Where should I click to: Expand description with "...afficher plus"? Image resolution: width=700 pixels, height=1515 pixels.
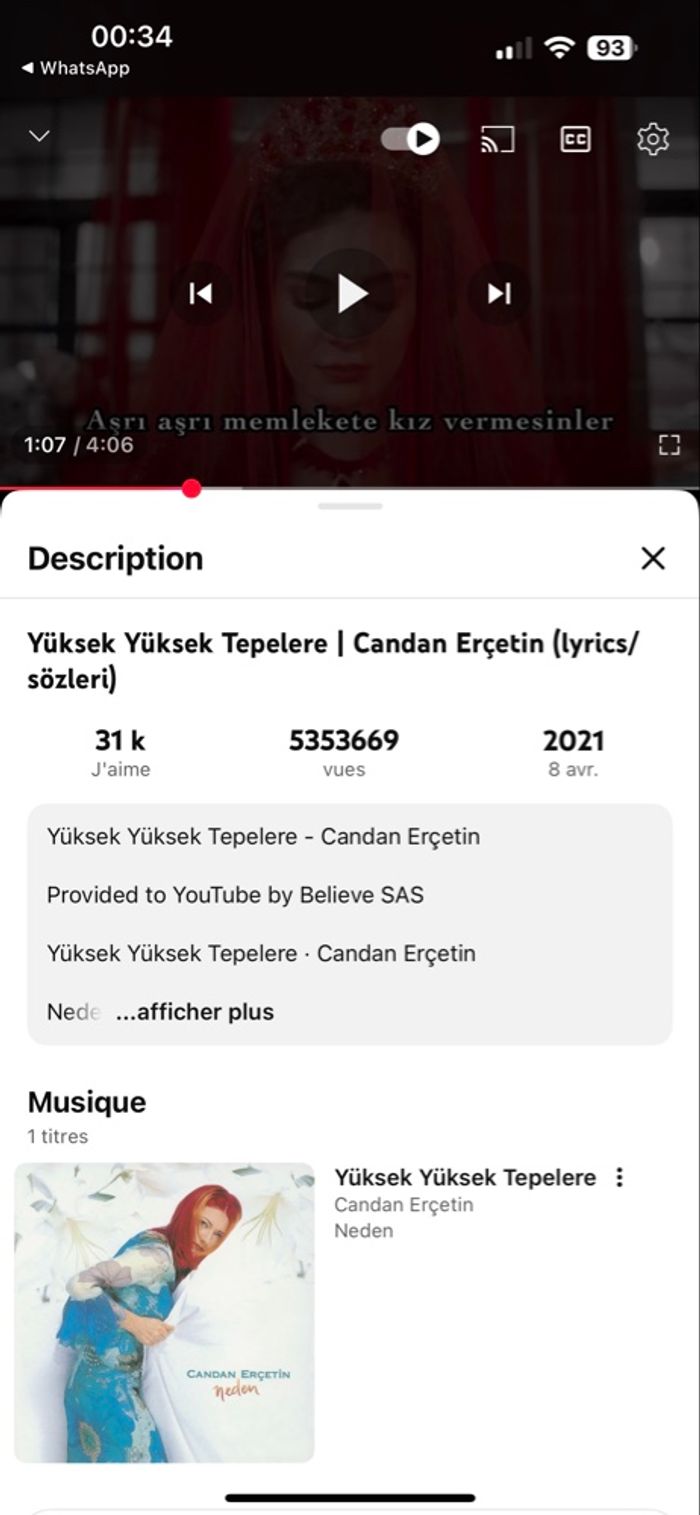coord(194,1012)
